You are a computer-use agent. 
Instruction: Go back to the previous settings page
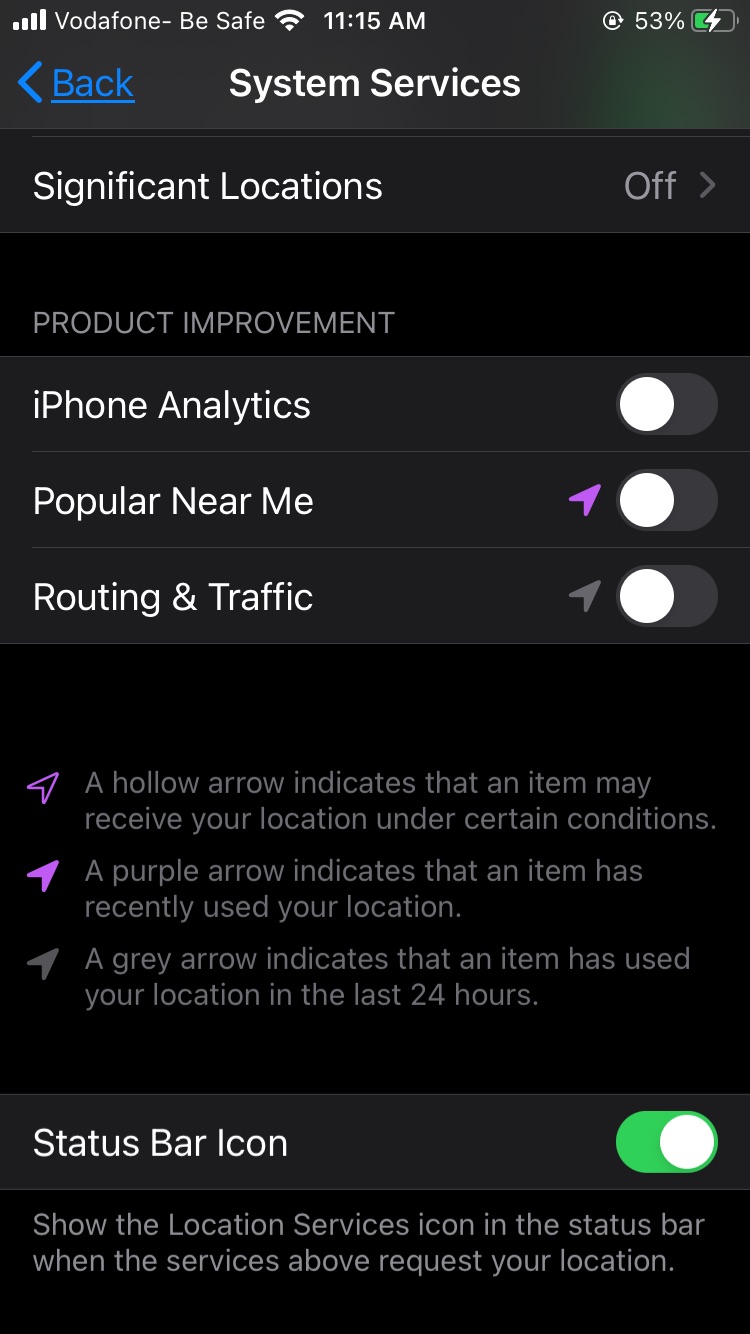[76, 83]
